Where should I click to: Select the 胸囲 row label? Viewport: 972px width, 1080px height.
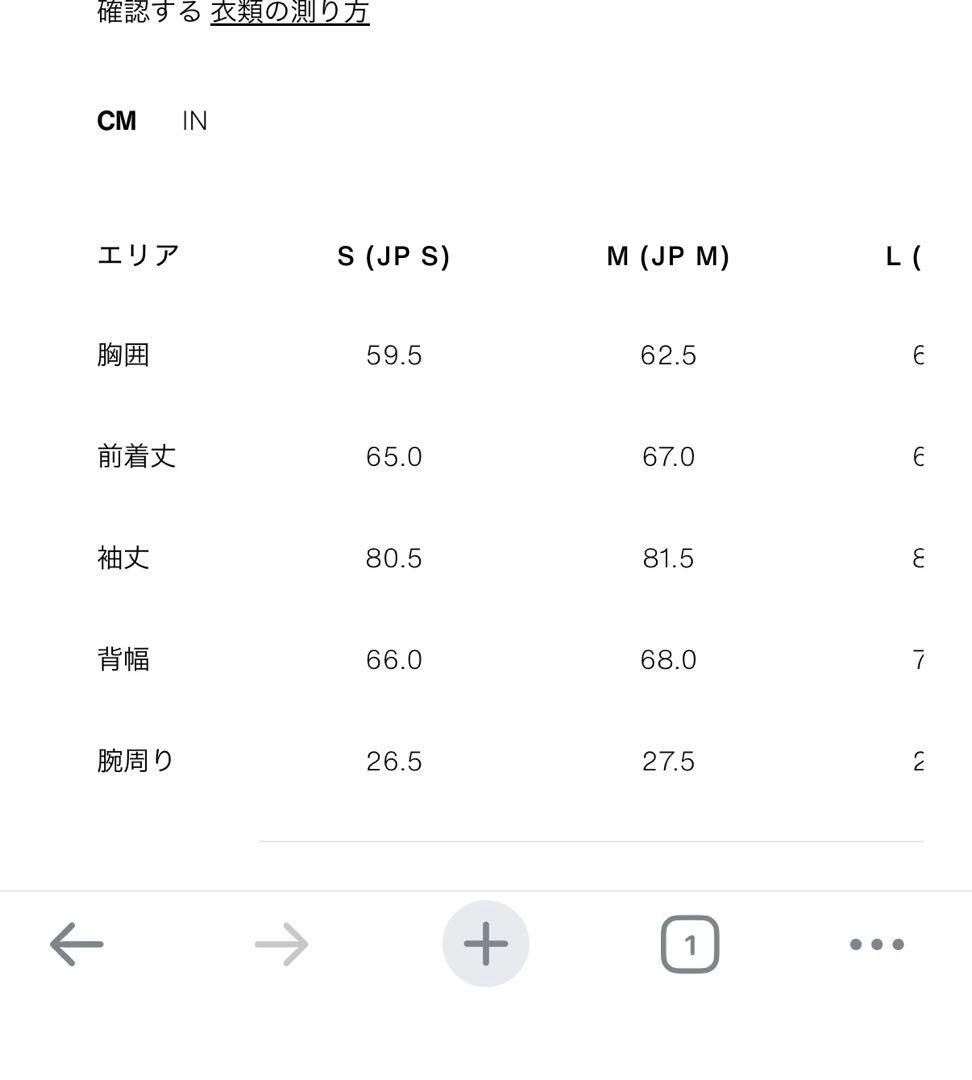pyautogui.click(x=124, y=355)
